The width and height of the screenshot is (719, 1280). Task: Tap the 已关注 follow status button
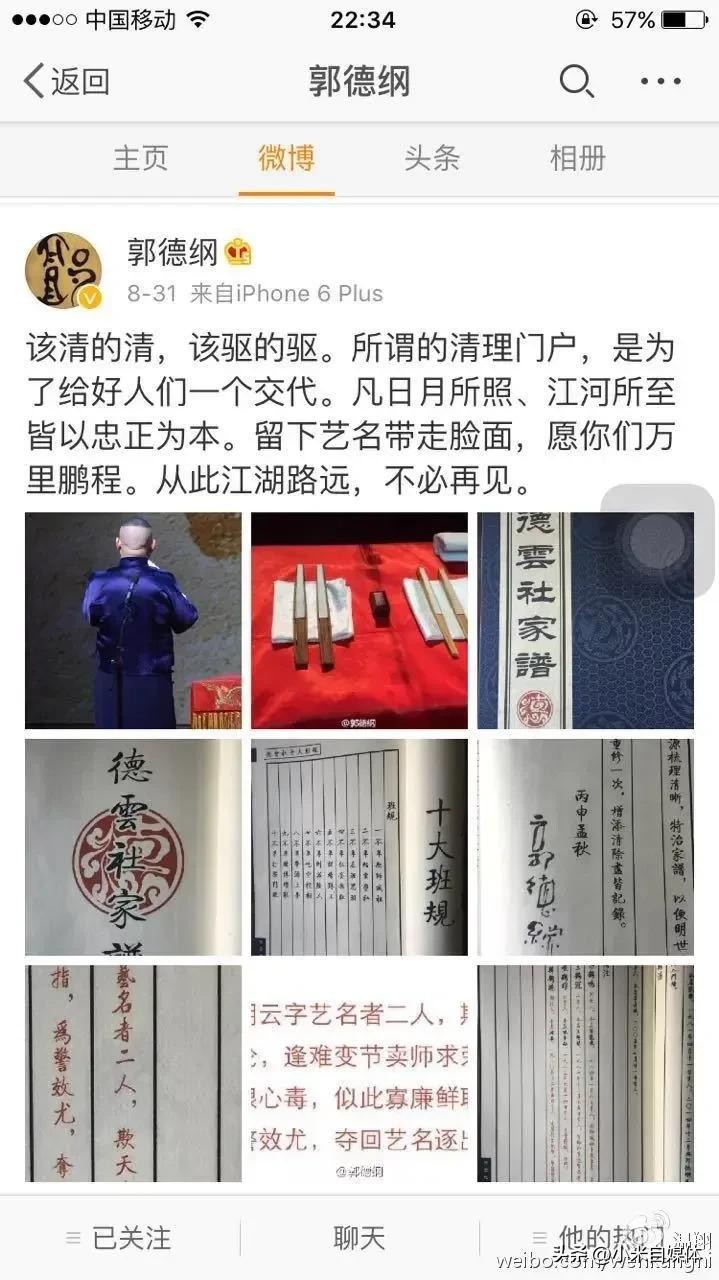(118, 1238)
